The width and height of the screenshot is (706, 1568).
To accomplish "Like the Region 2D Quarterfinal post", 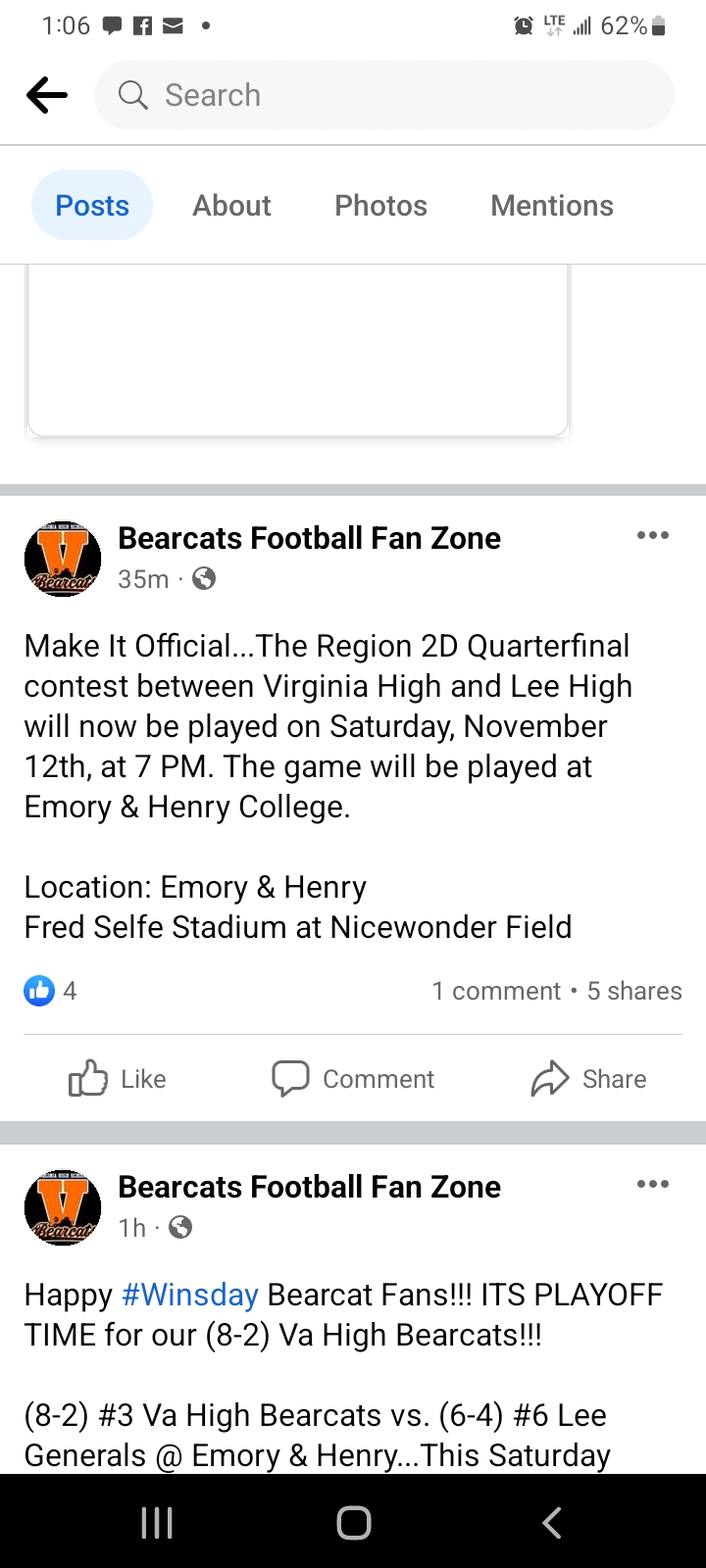I will (x=118, y=1079).
